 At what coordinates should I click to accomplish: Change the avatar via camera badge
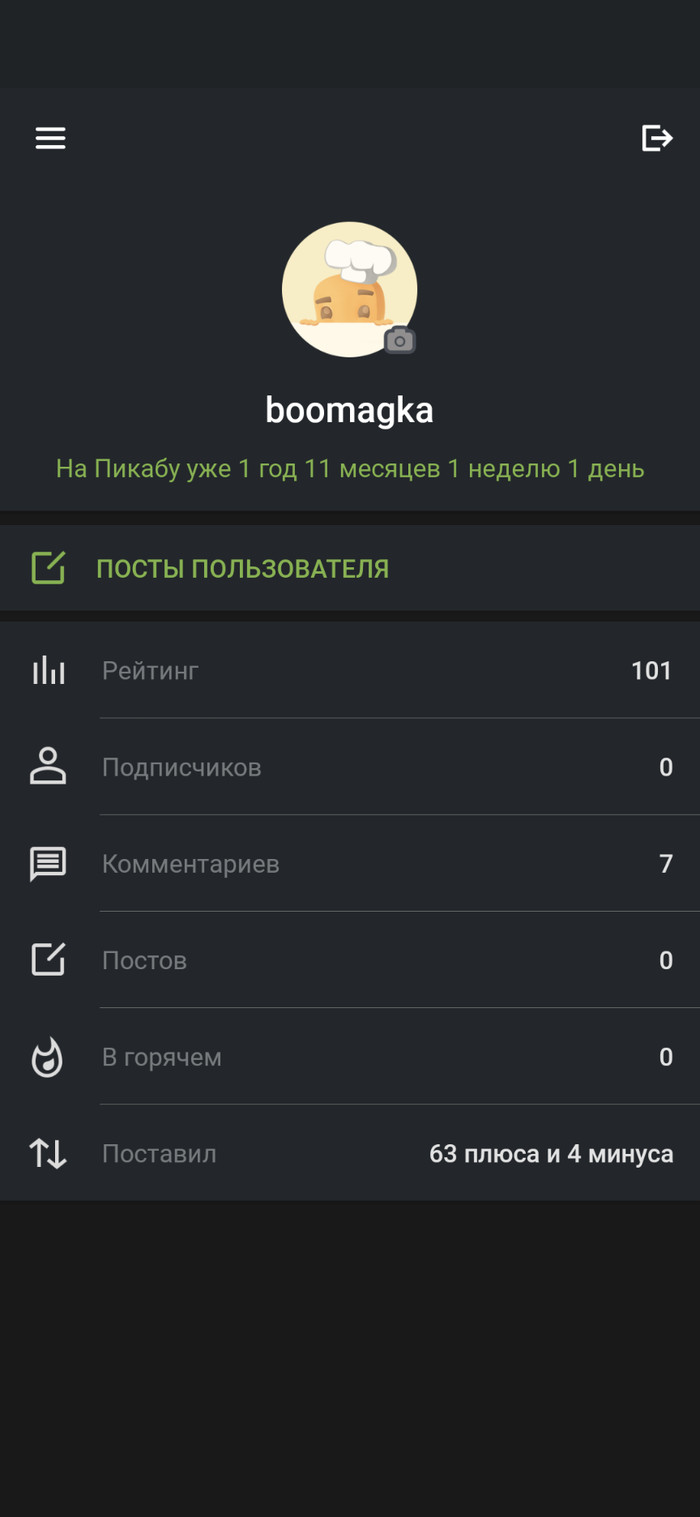[400, 341]
